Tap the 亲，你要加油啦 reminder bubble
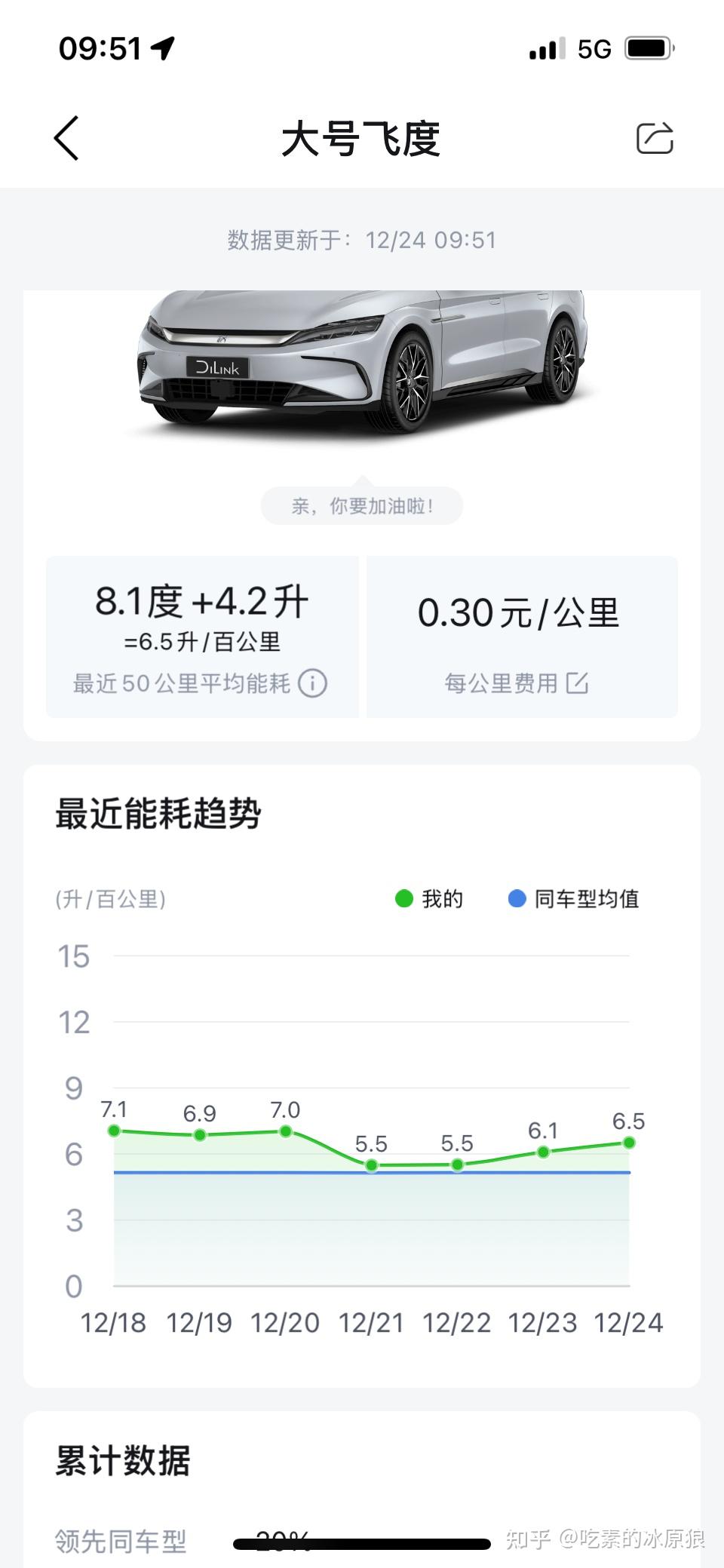 [361, 505]
